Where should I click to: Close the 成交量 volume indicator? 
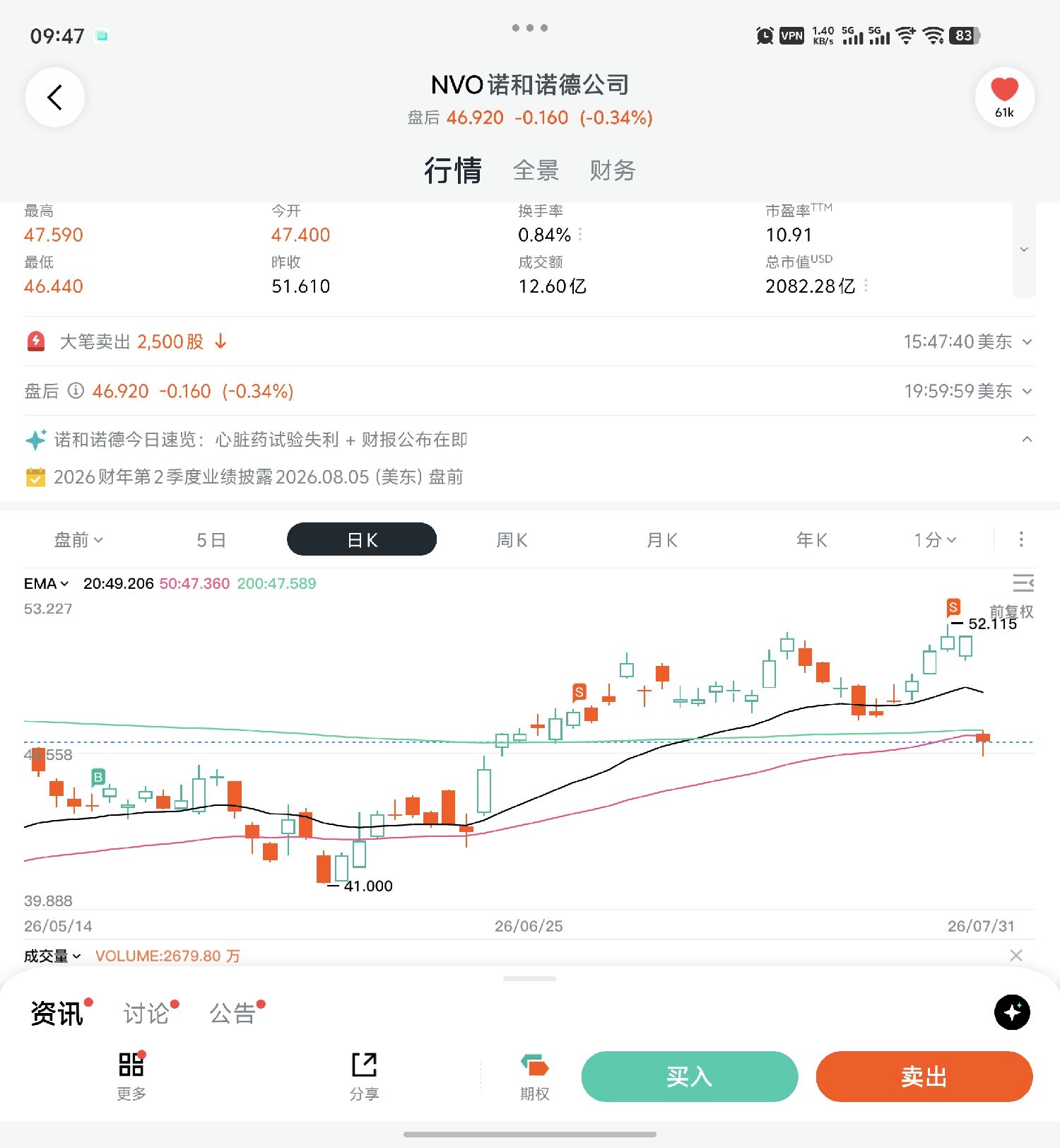tap(1016, 956)
